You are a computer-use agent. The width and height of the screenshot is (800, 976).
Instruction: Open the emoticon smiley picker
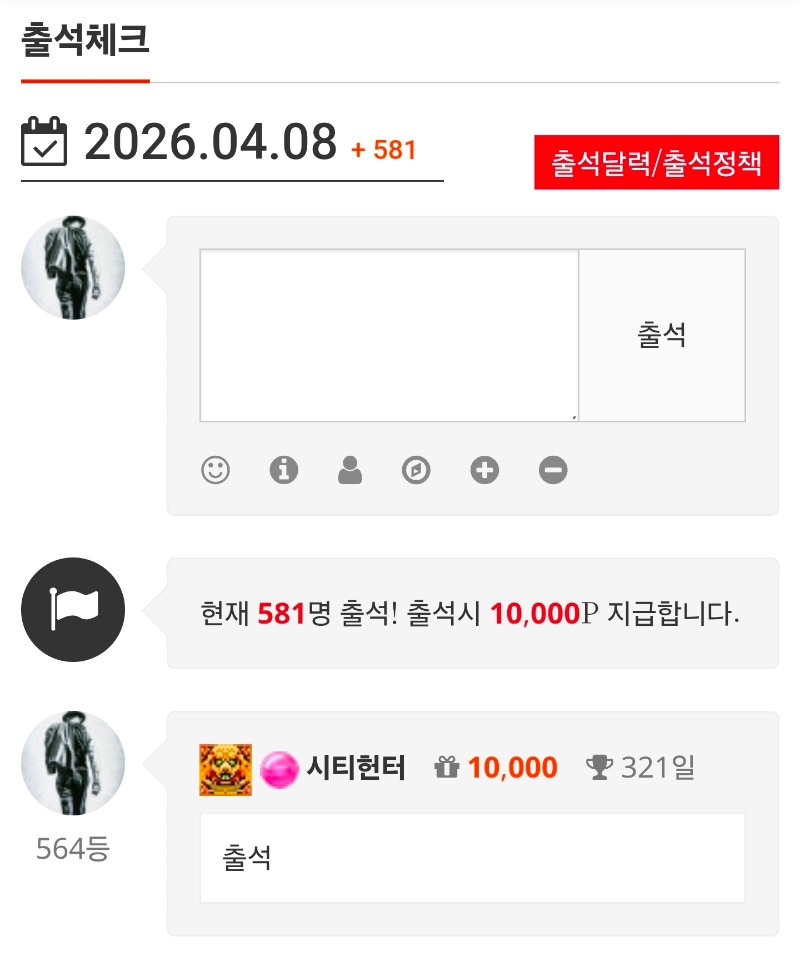pos(215,469)
